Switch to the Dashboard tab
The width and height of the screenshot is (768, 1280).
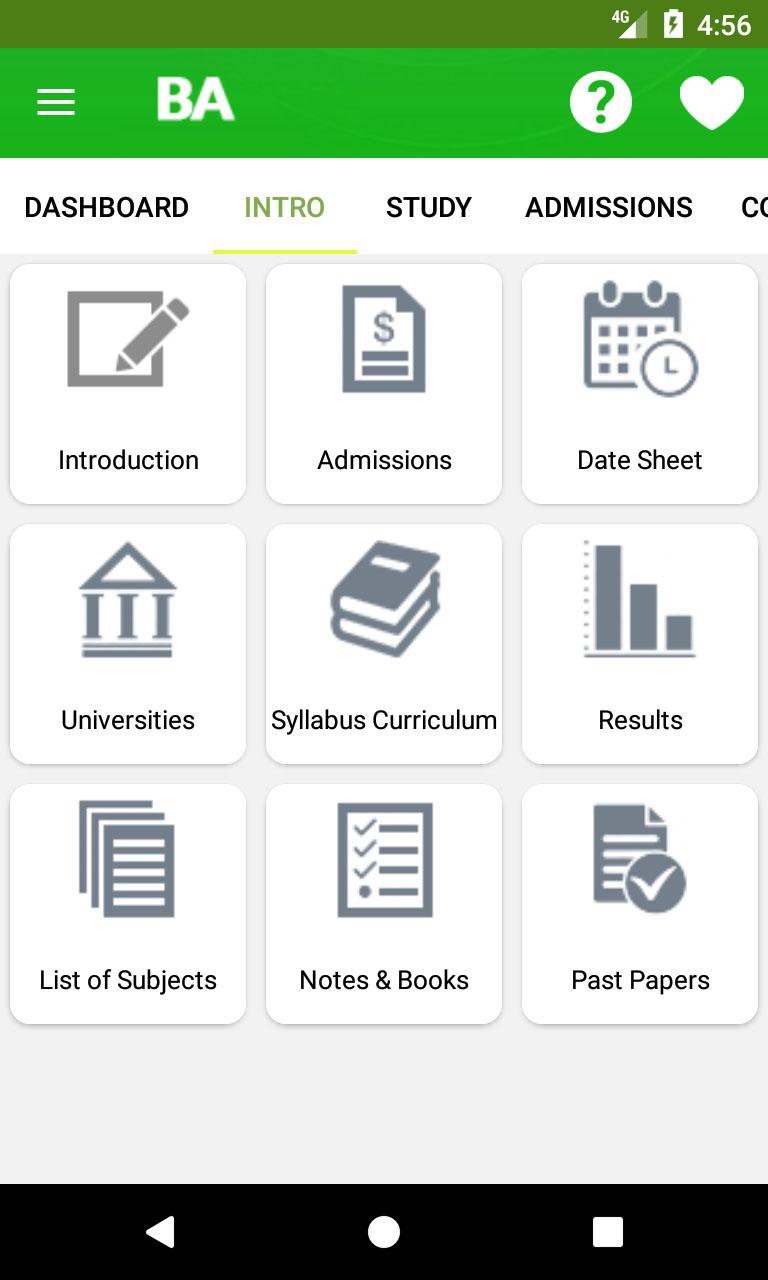point(106,207)
